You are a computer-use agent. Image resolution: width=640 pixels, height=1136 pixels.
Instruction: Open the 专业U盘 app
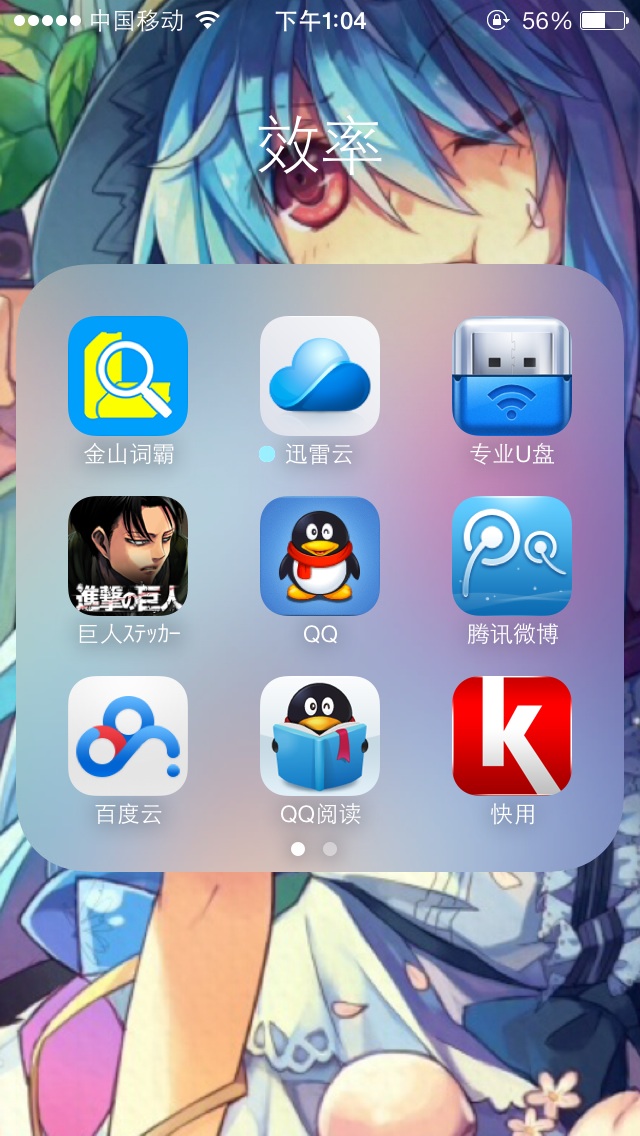click(x=512, y=376)
